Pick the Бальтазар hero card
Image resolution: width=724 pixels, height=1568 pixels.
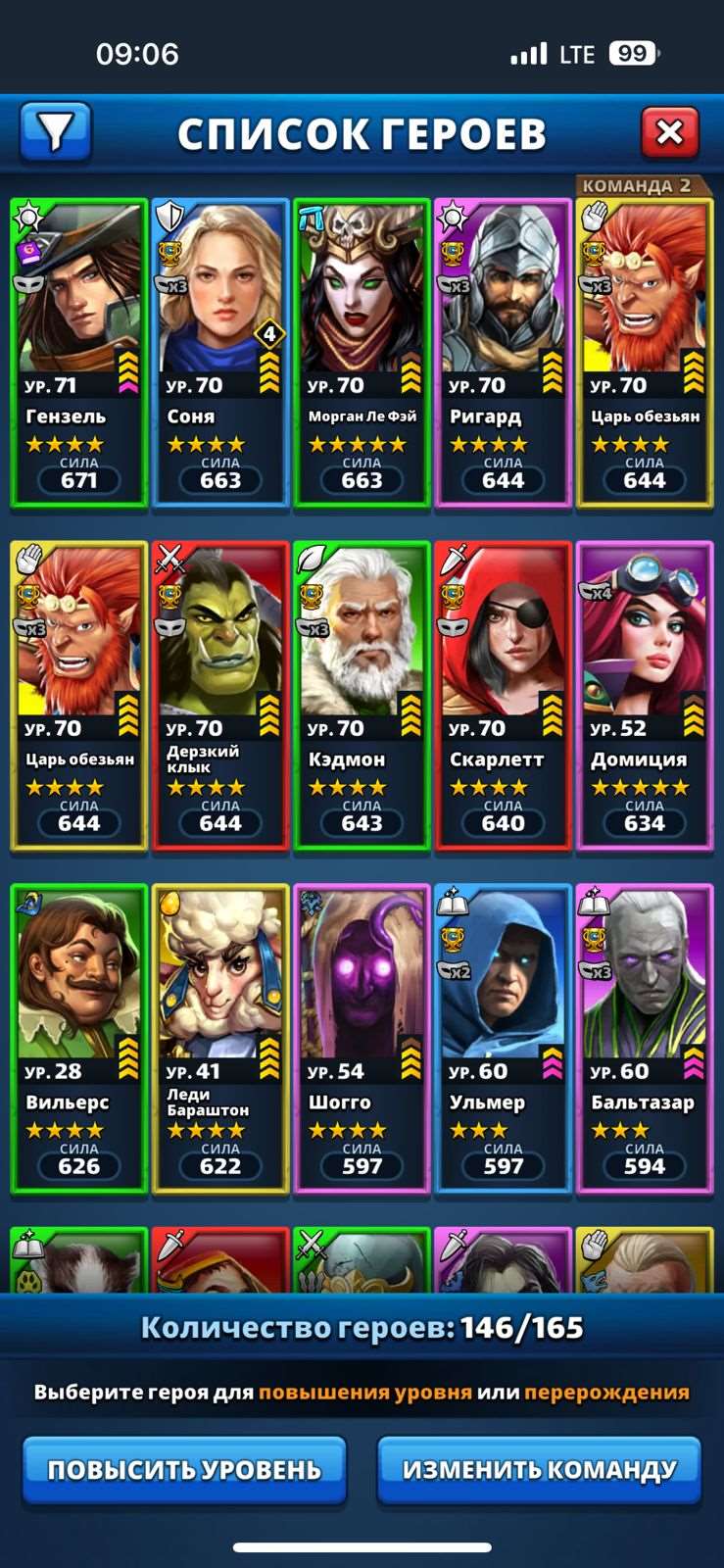point(644,1039)
